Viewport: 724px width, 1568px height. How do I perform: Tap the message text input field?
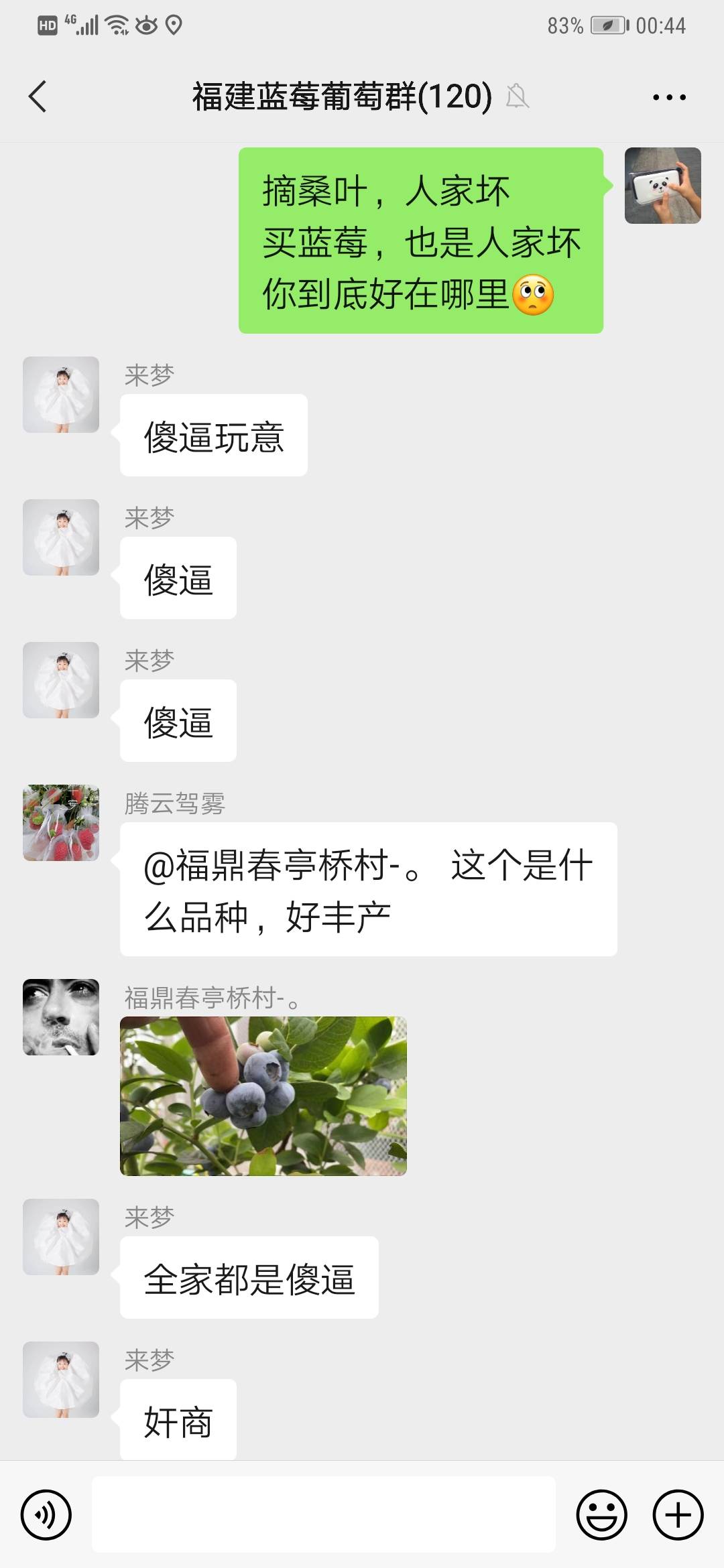pos(323,1514)
